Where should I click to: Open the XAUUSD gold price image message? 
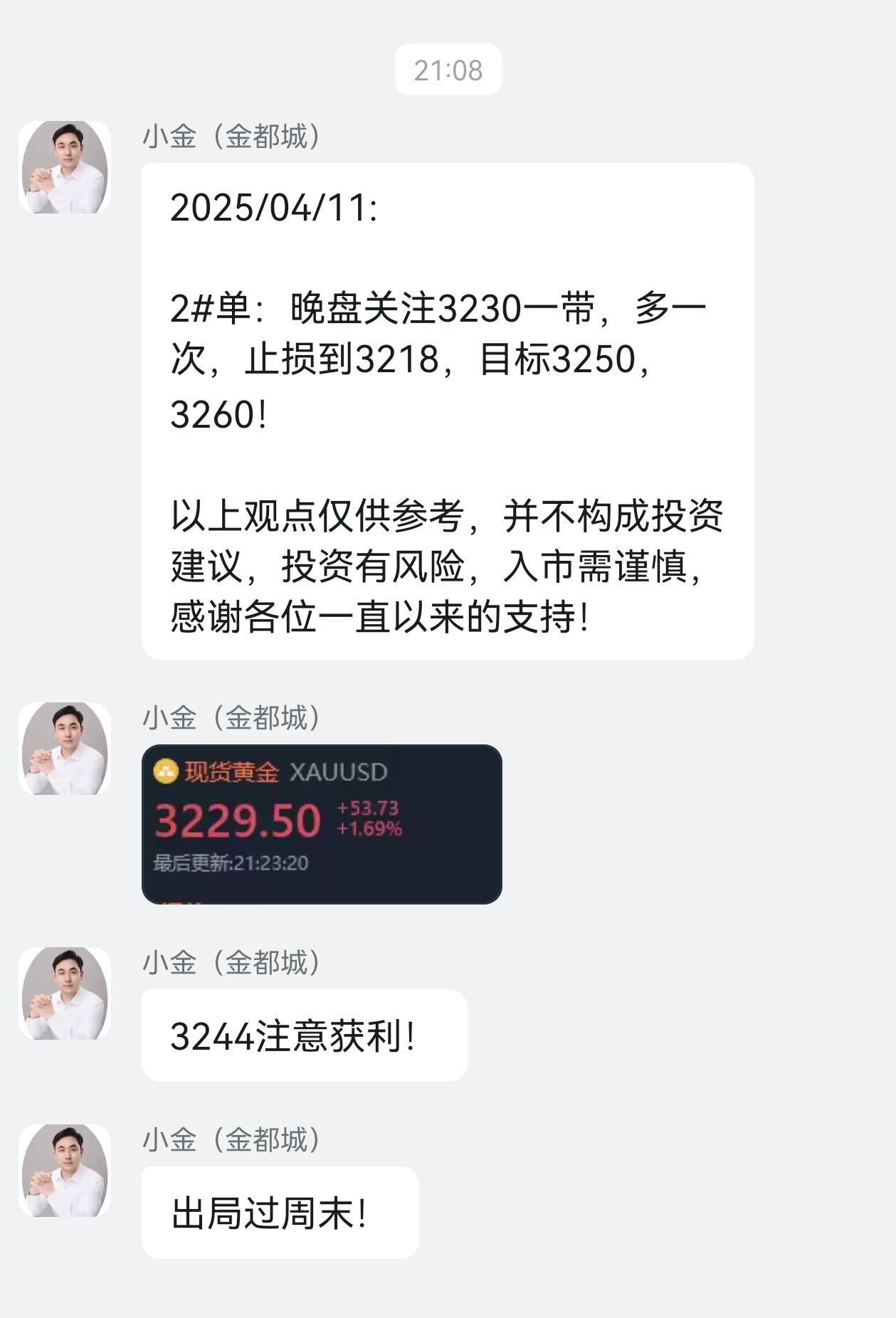[x=322, y=824]
